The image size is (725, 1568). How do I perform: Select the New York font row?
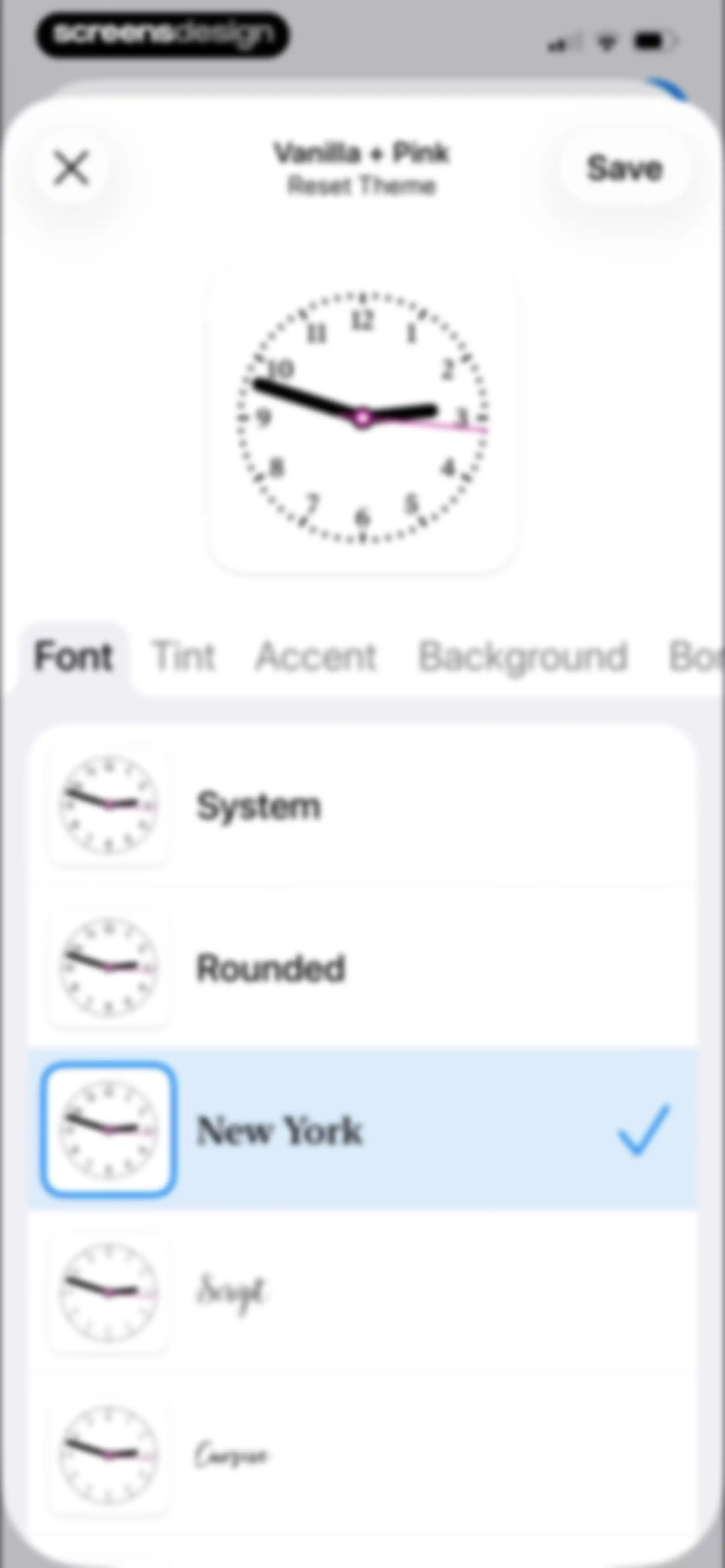pyautogui.click(x=363, y=1130)
